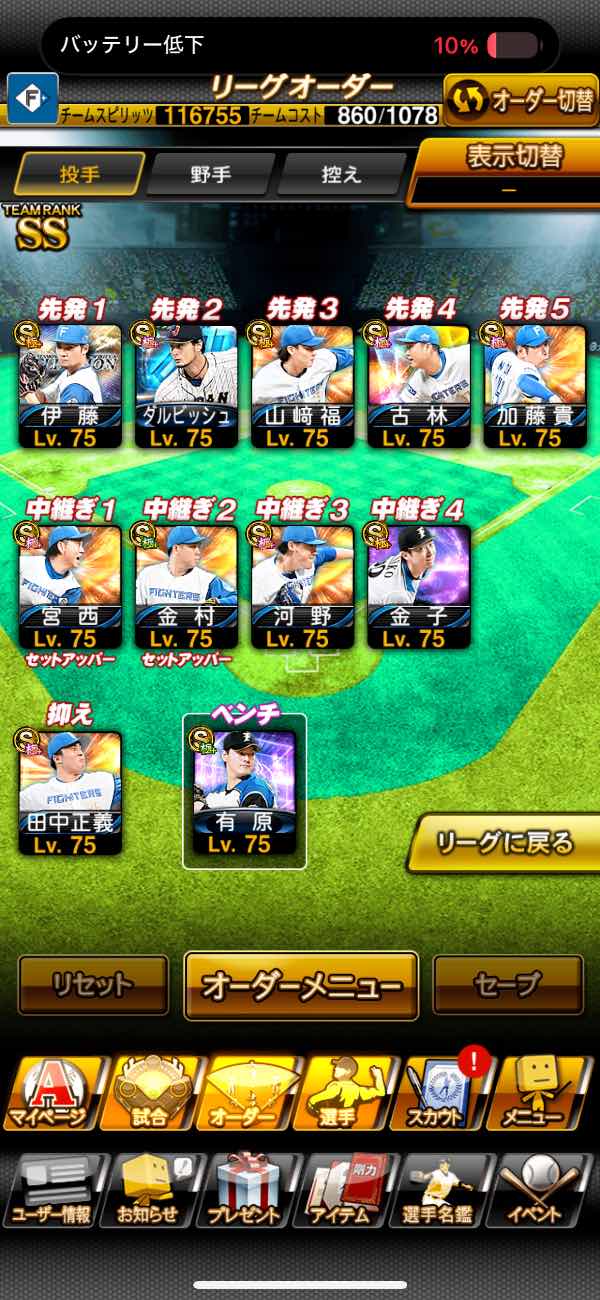Viewport: 600px width, 1300px height.
Task: Open the イベント page
Action: click(x=541, y=1190)
